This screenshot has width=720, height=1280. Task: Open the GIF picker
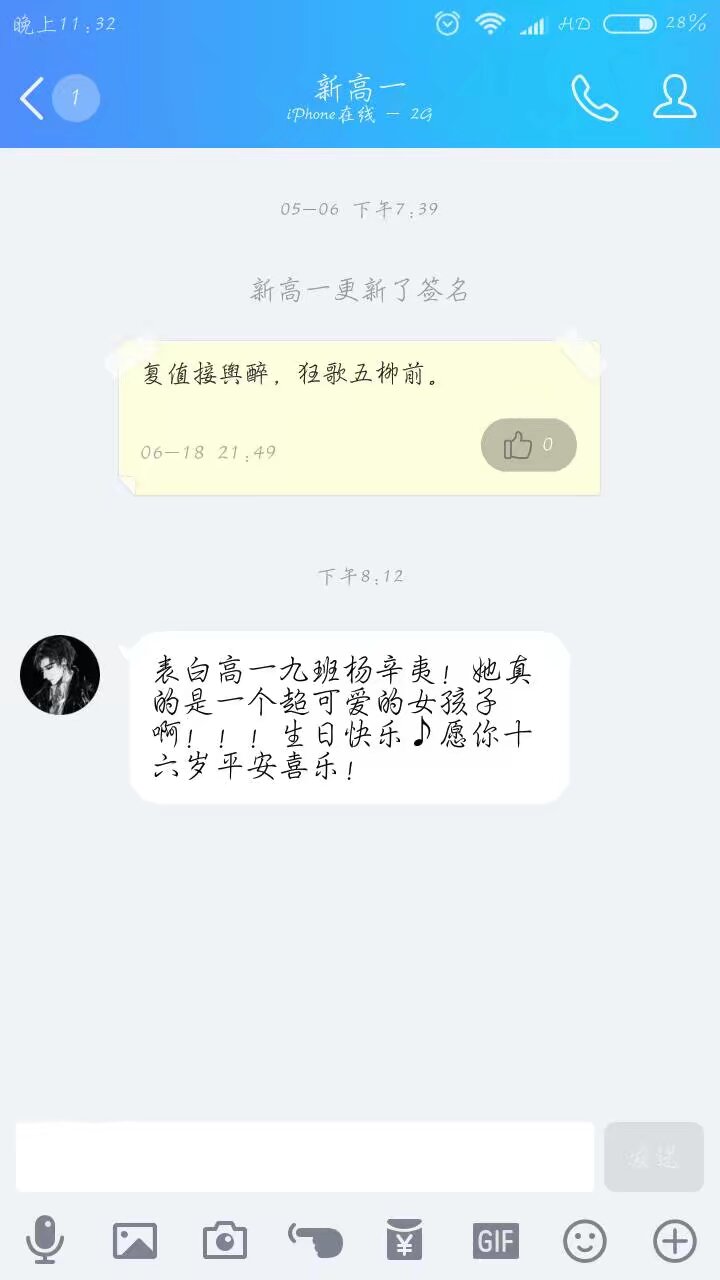pos(495,1241)
